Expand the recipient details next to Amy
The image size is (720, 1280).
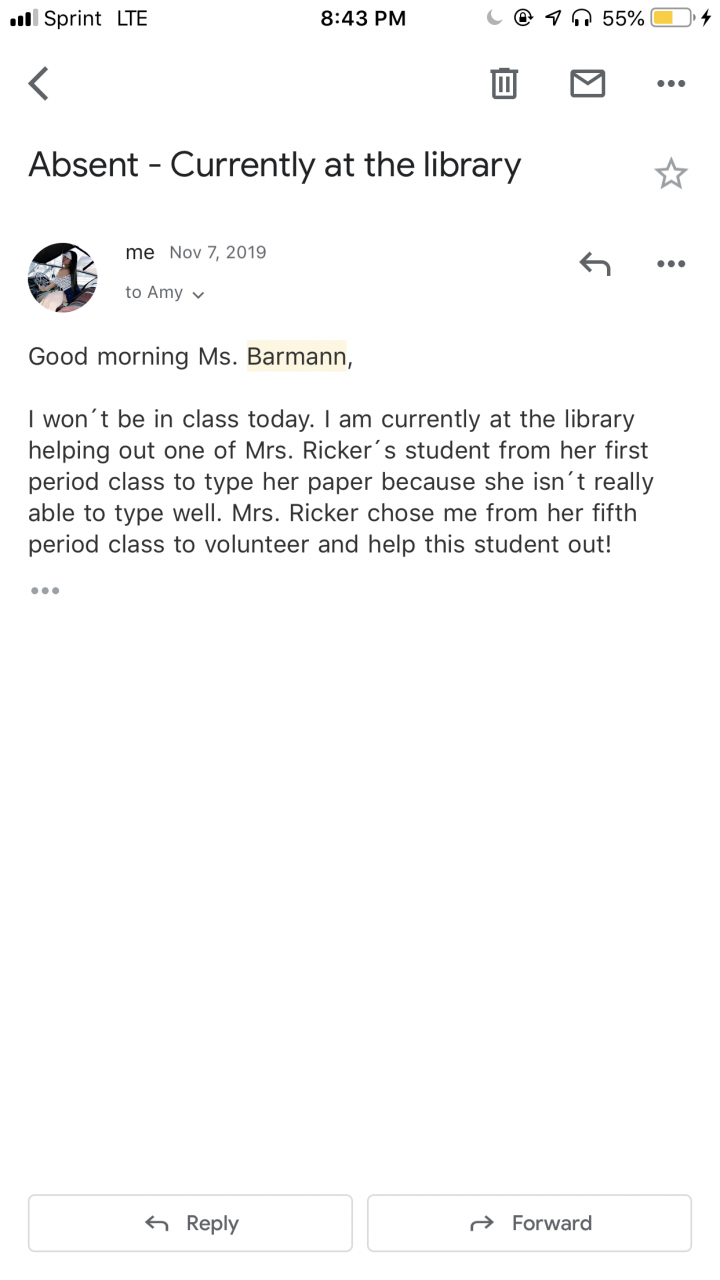198,295
